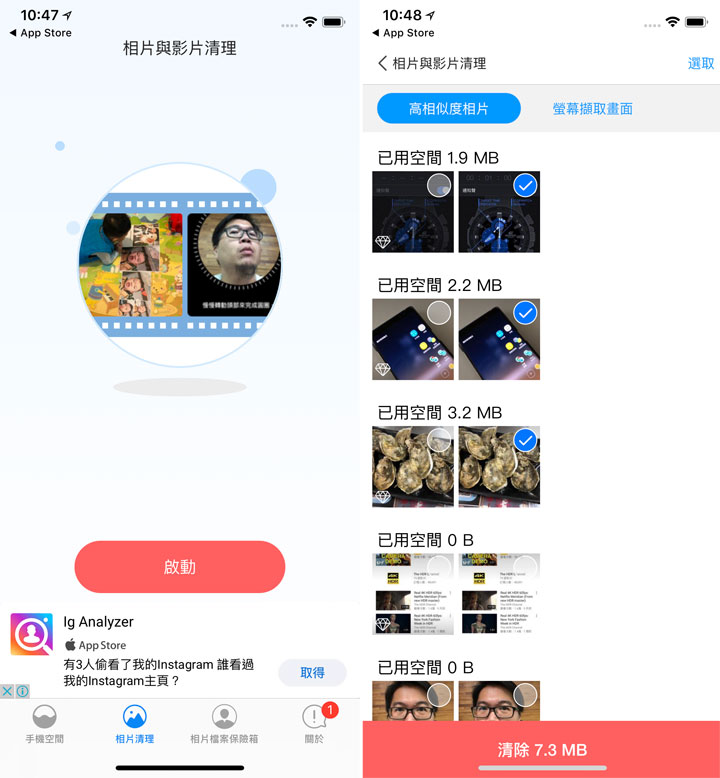
Task: Switch to 螢幕擷取畫面 segment
Action: pos(592,108)
